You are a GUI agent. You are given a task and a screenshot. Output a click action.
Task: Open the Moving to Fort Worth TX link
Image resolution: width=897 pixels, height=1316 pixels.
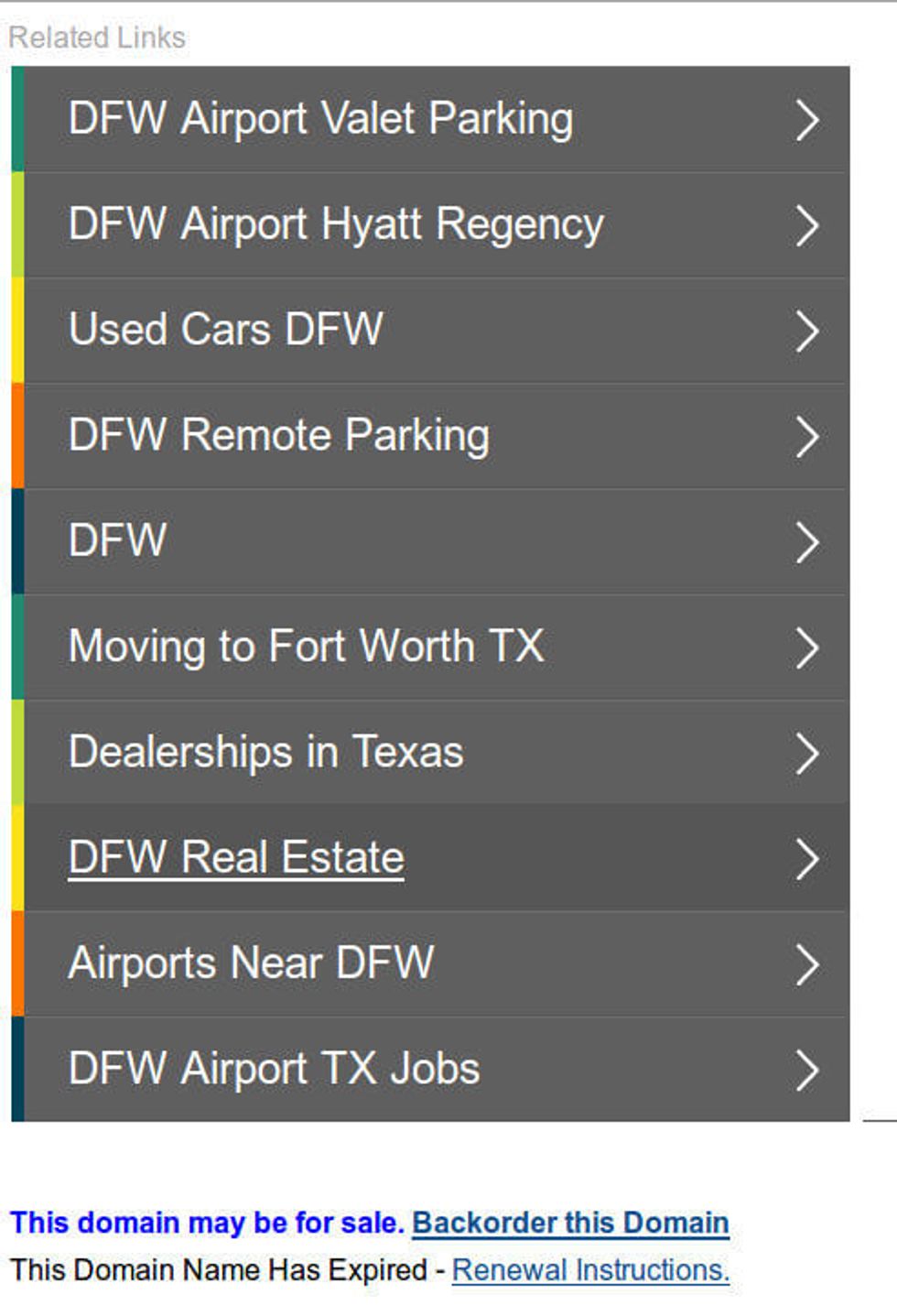click(307, 647)
